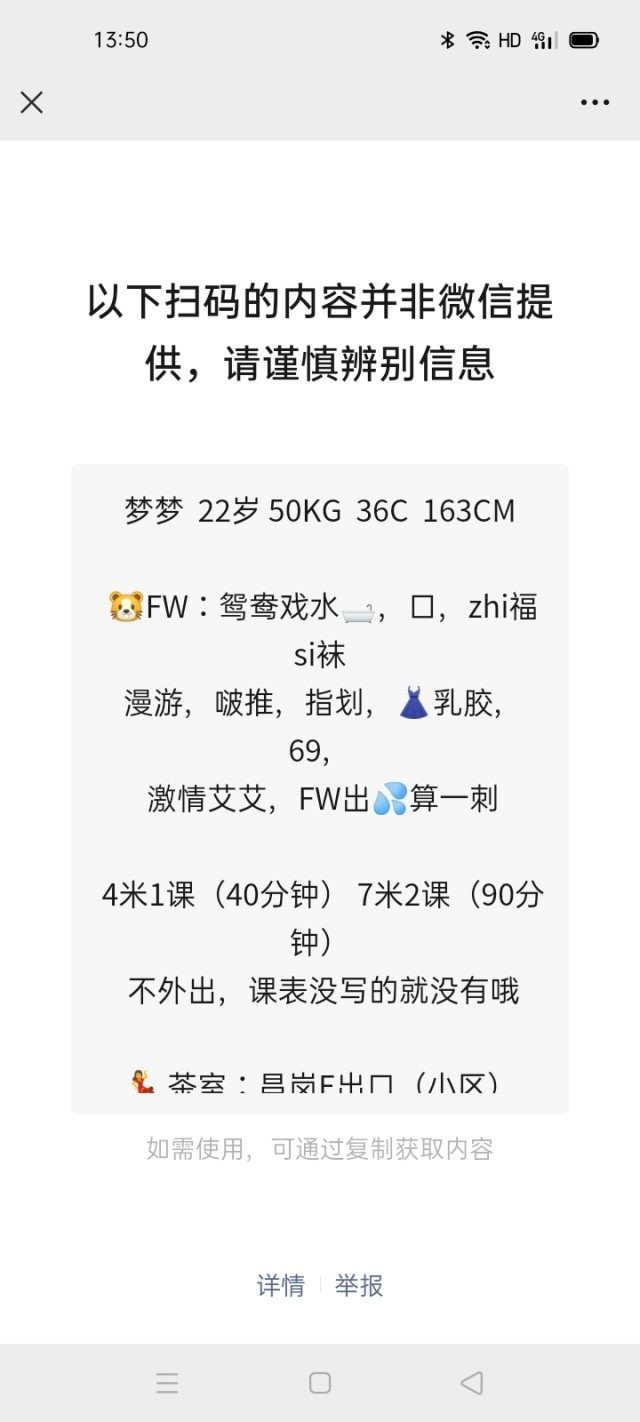Go back with the system back button
The image size is (640, 1422).
(x=471, y=1382)
